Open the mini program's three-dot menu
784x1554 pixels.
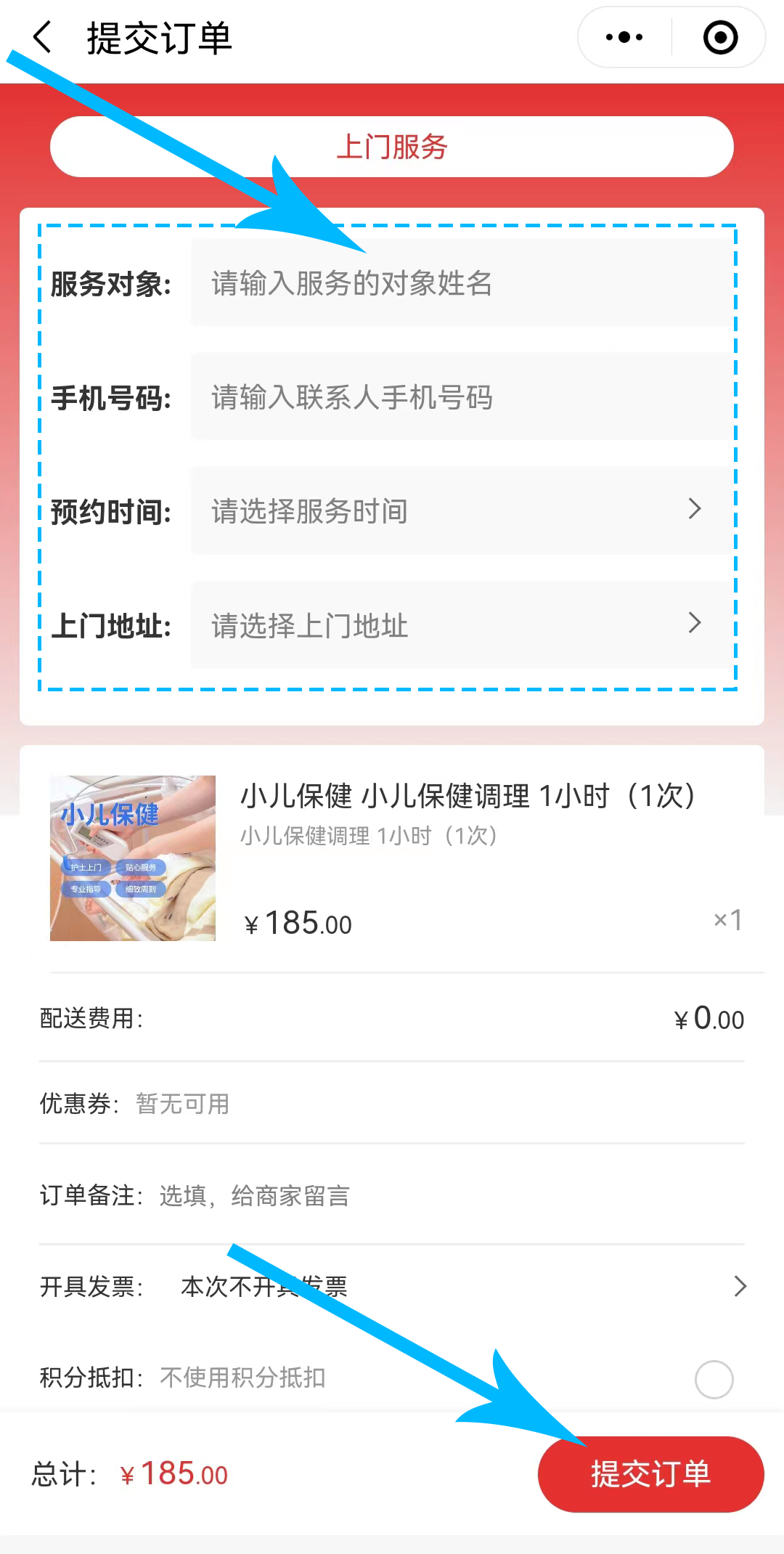point(624,38)
